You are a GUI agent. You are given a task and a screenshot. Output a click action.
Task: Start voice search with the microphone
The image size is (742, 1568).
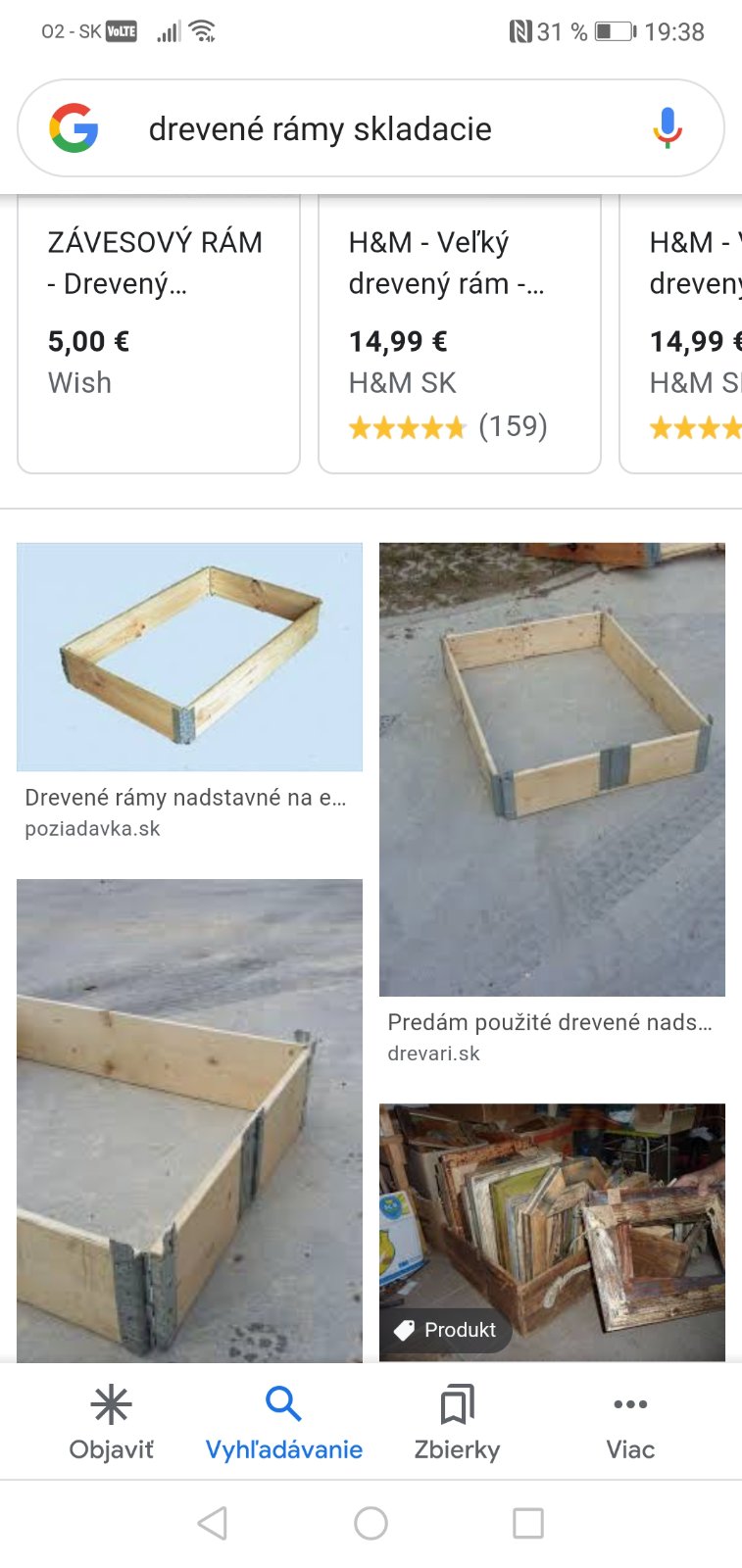coord(668,128)
